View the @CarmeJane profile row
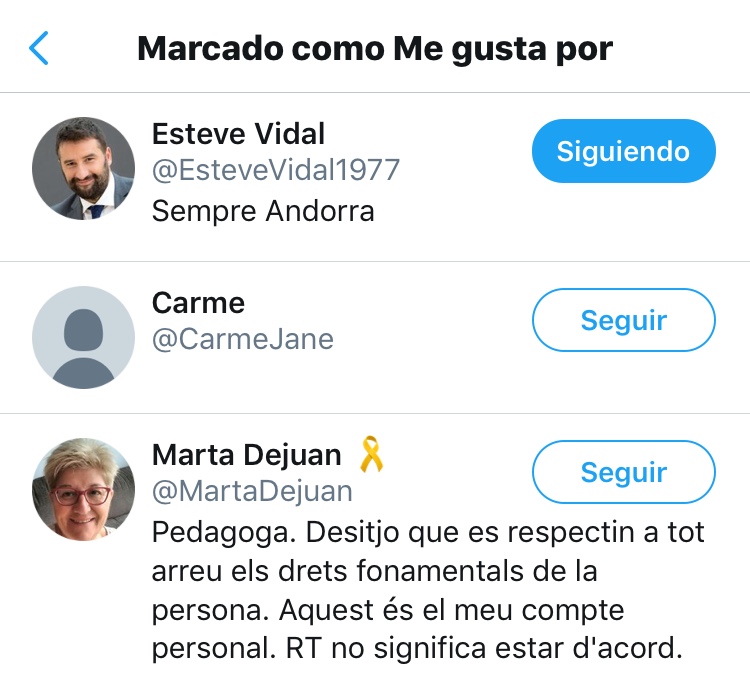The height and width of the screenshot is (689, 750). [x=242, y=339]
